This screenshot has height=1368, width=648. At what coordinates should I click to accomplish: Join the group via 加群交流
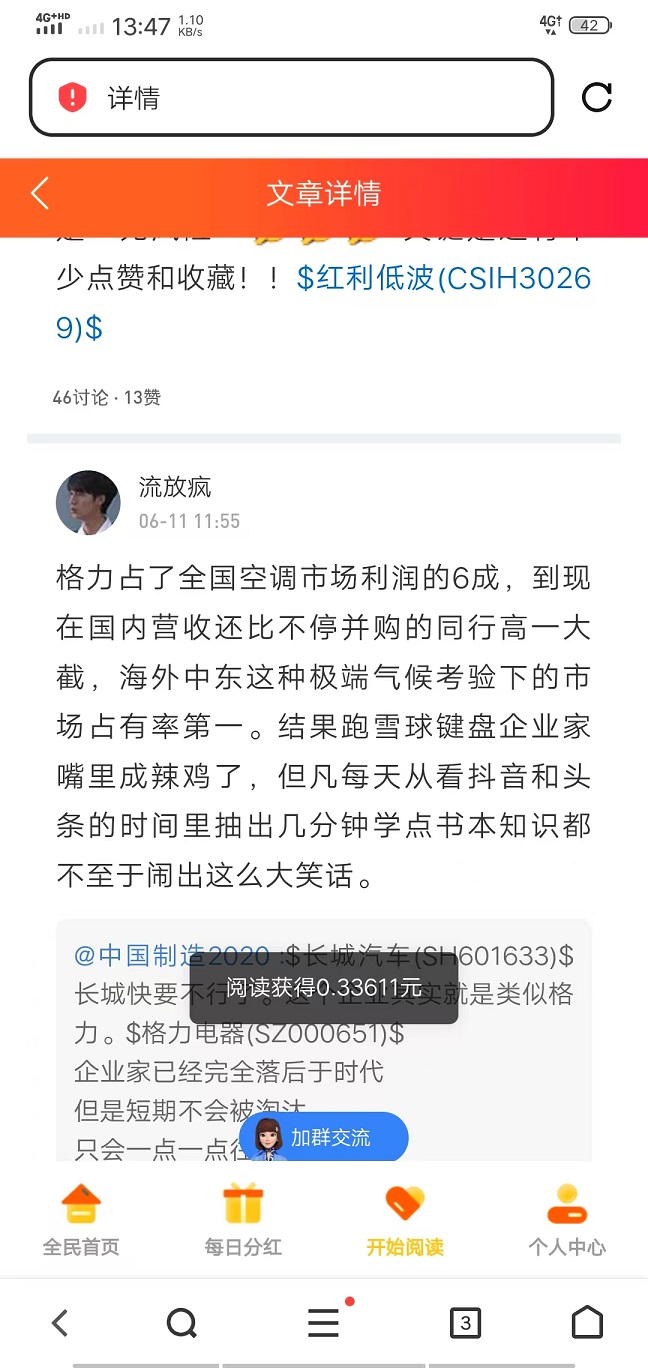pyautogui.click(x=324, y=1138)
